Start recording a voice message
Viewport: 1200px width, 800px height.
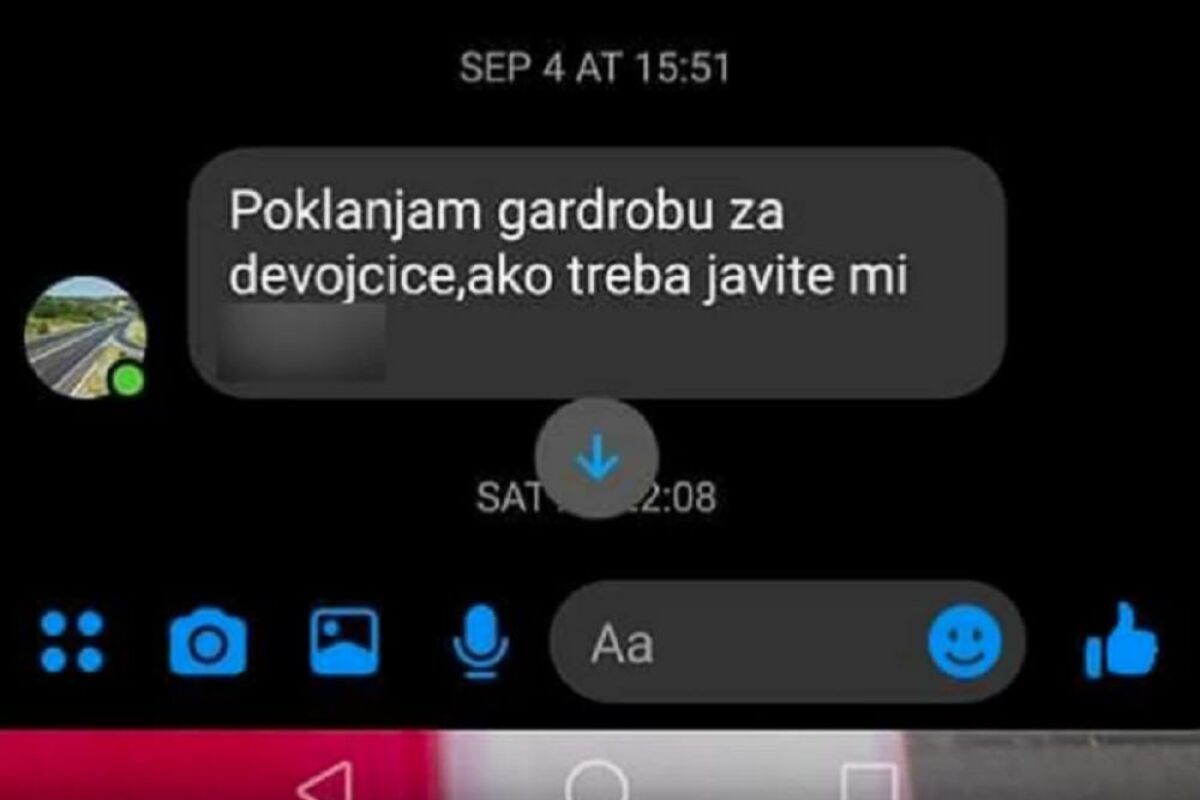480,641
